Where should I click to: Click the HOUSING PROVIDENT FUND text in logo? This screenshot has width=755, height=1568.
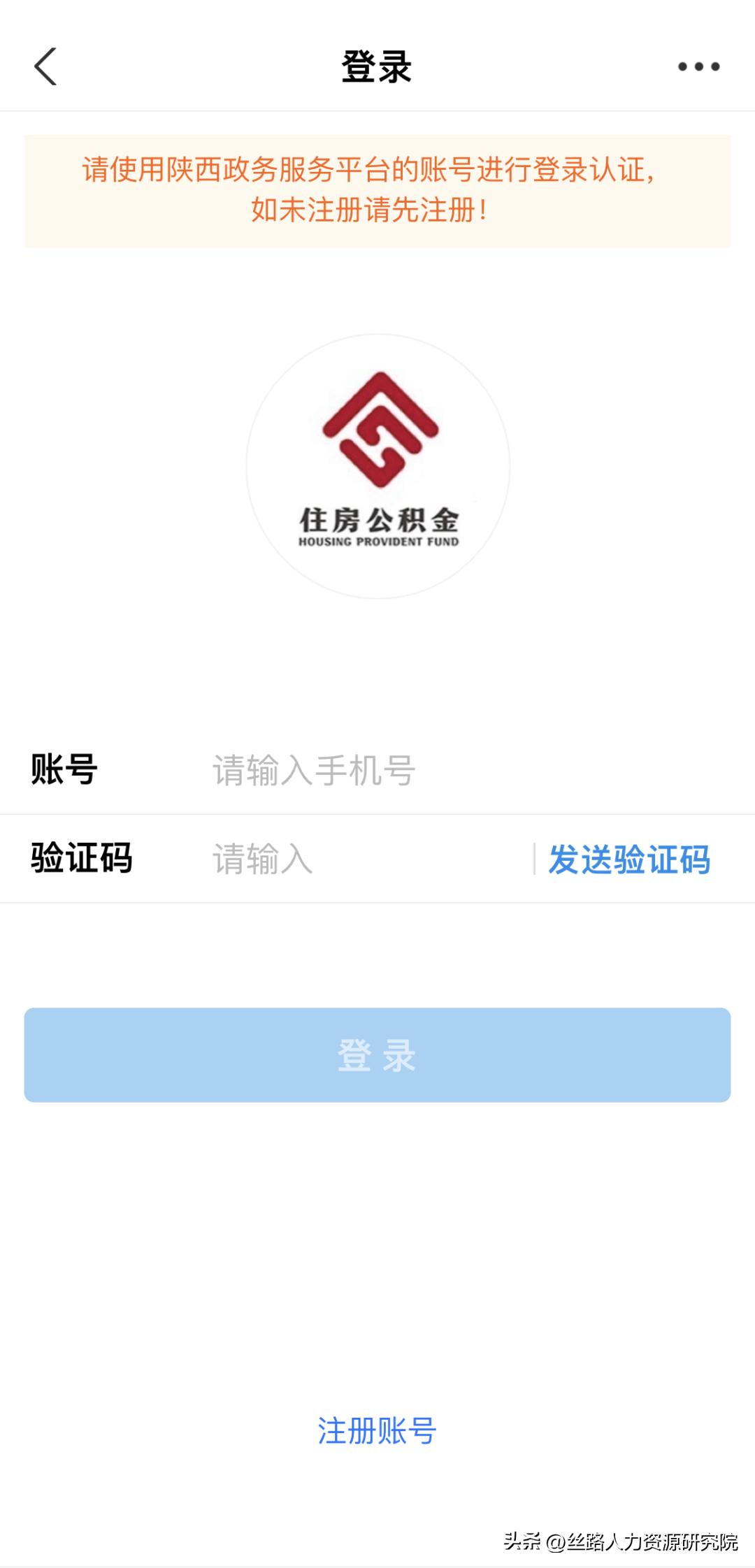[377, 542]
